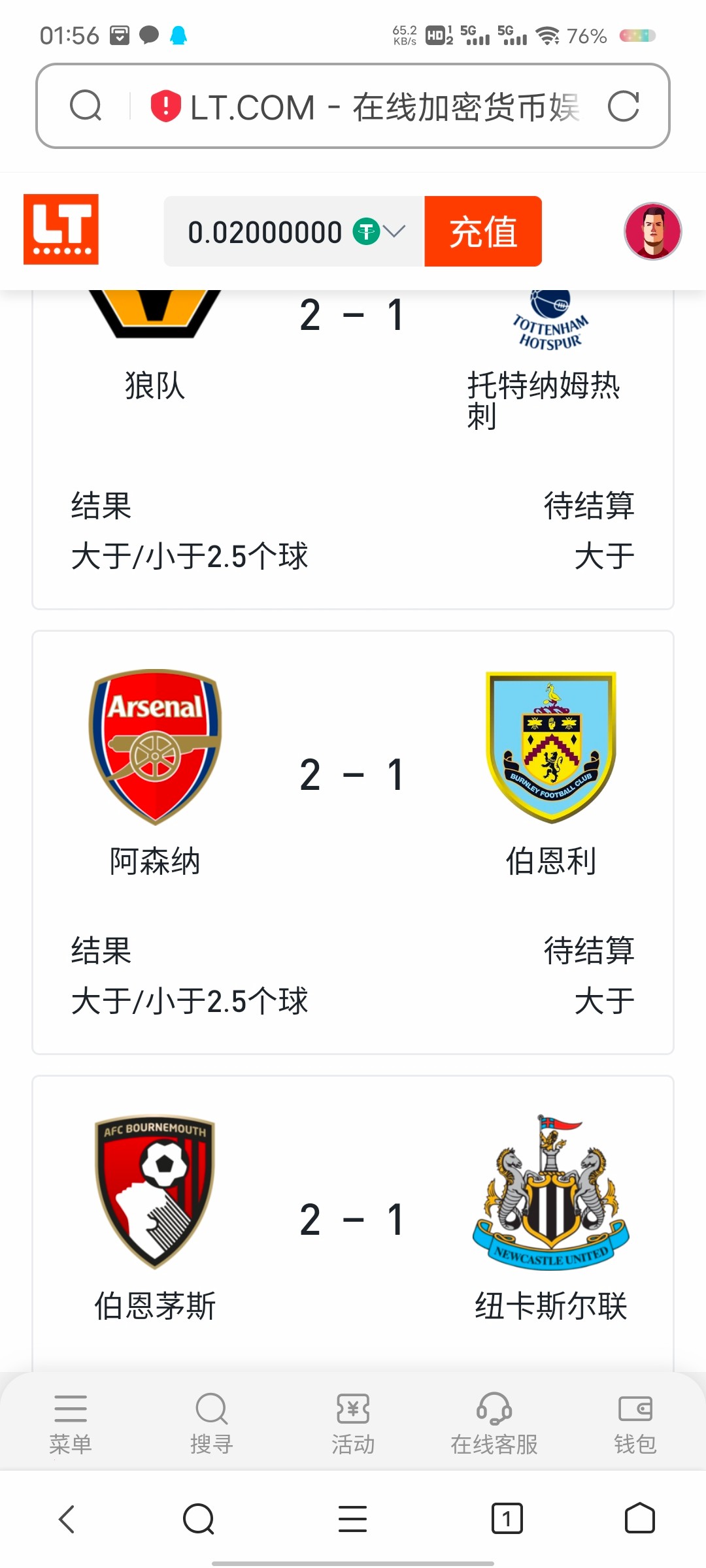
Task: Open the browser hamburger menu
Action: pyautogui.click(x=353, y=1518)
